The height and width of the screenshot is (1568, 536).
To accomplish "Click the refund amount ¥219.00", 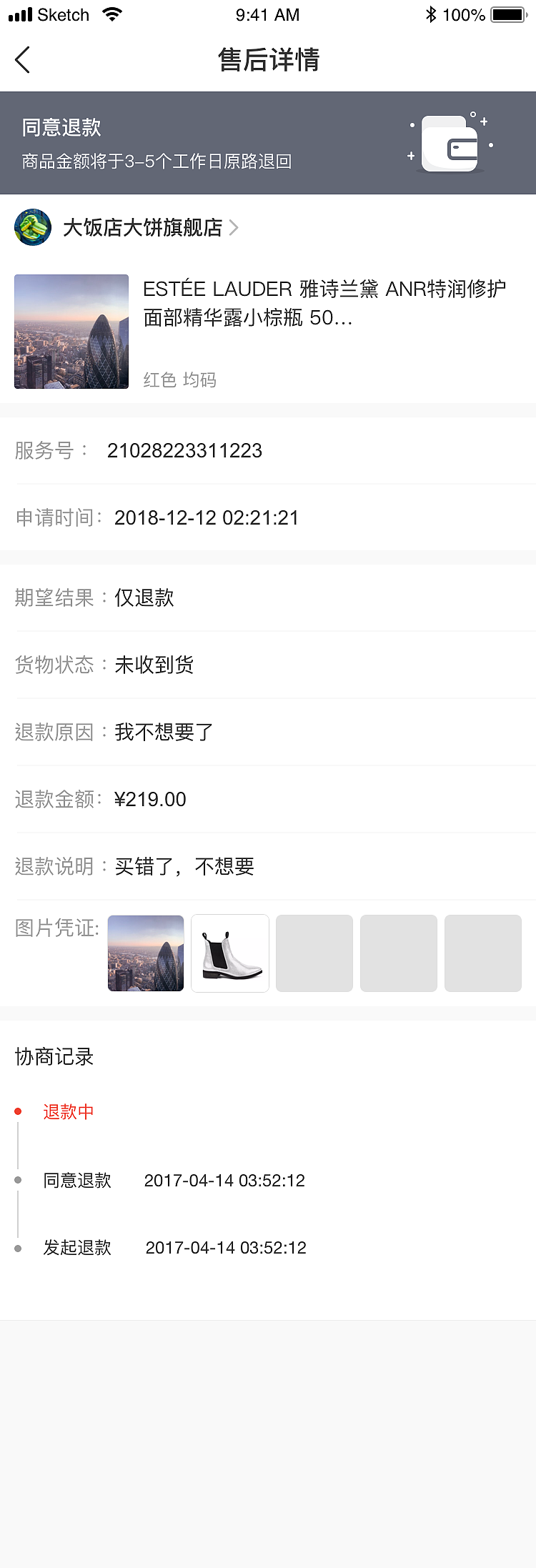I will pyautogui.click(x=151, y=799).
